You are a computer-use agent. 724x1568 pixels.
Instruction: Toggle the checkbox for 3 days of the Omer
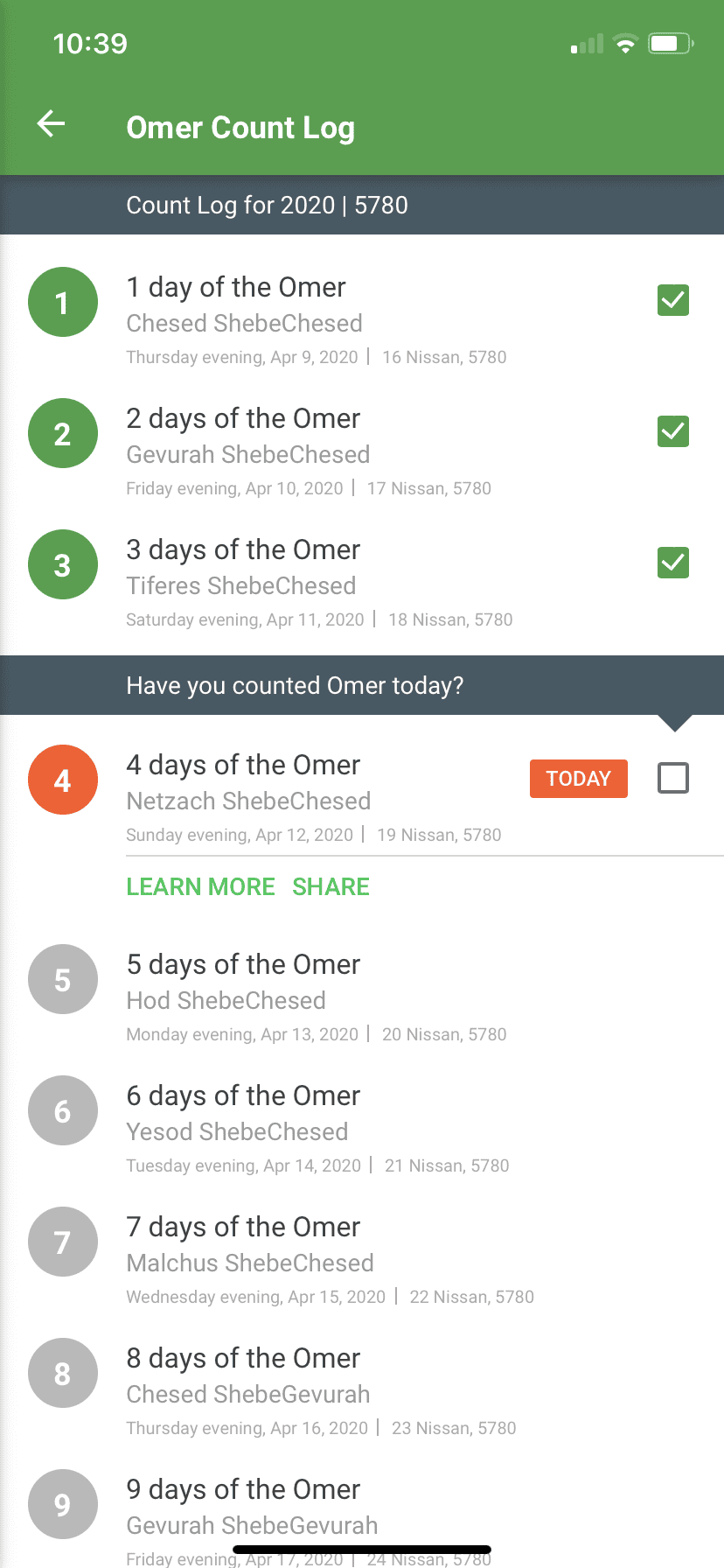pyautogui.click(x=673, y=563)
